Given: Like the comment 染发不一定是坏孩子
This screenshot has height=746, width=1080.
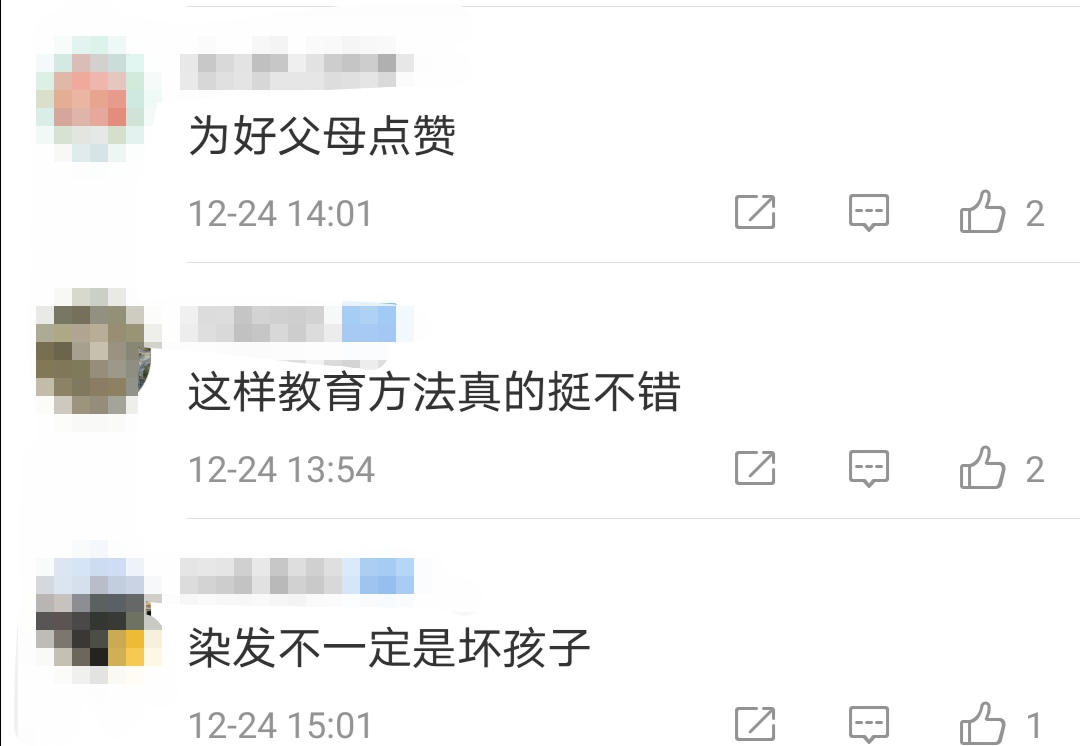Looking at the screenshot, I should 982,724.
